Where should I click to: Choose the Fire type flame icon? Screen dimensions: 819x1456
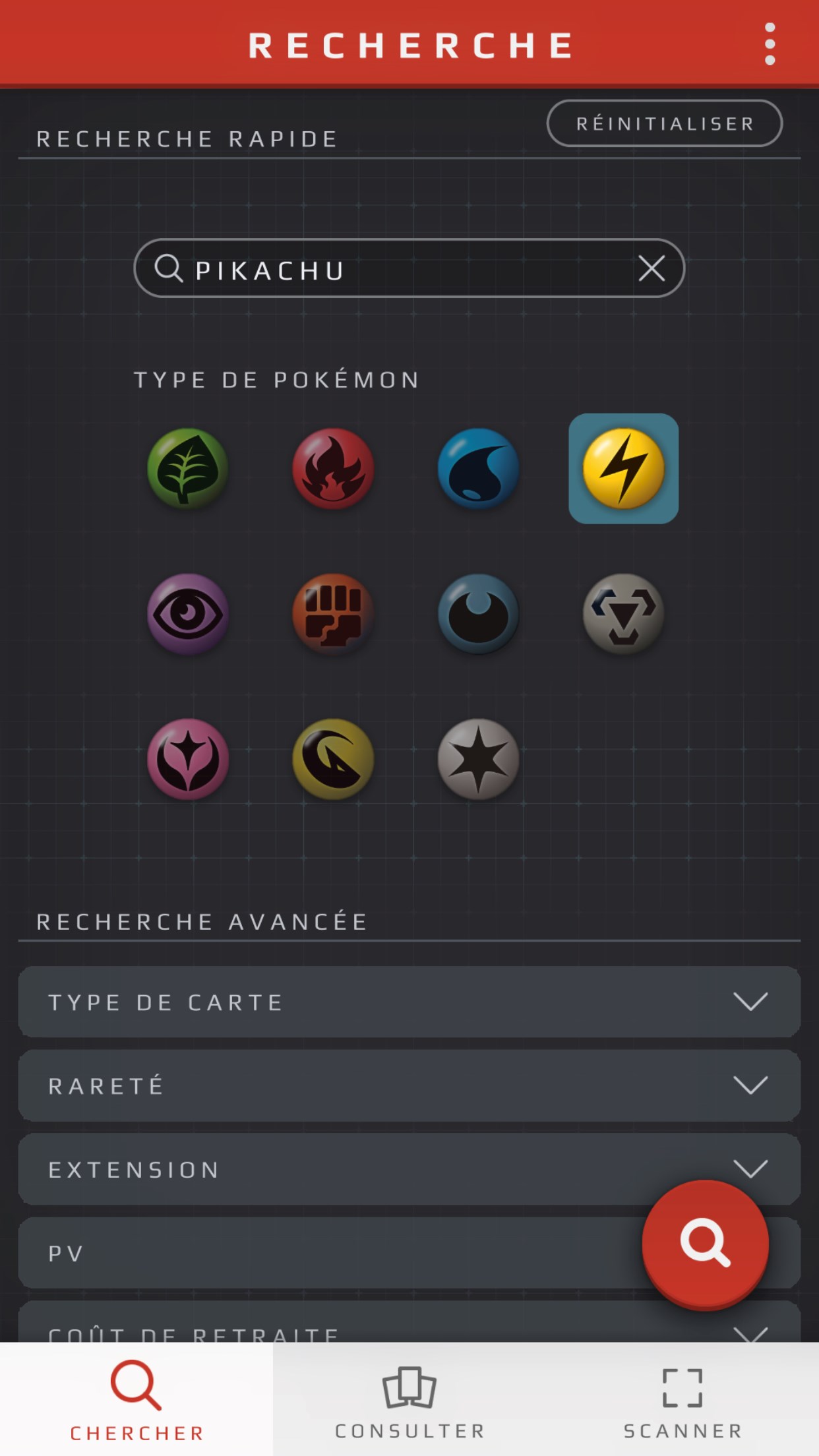coord(333,469)
